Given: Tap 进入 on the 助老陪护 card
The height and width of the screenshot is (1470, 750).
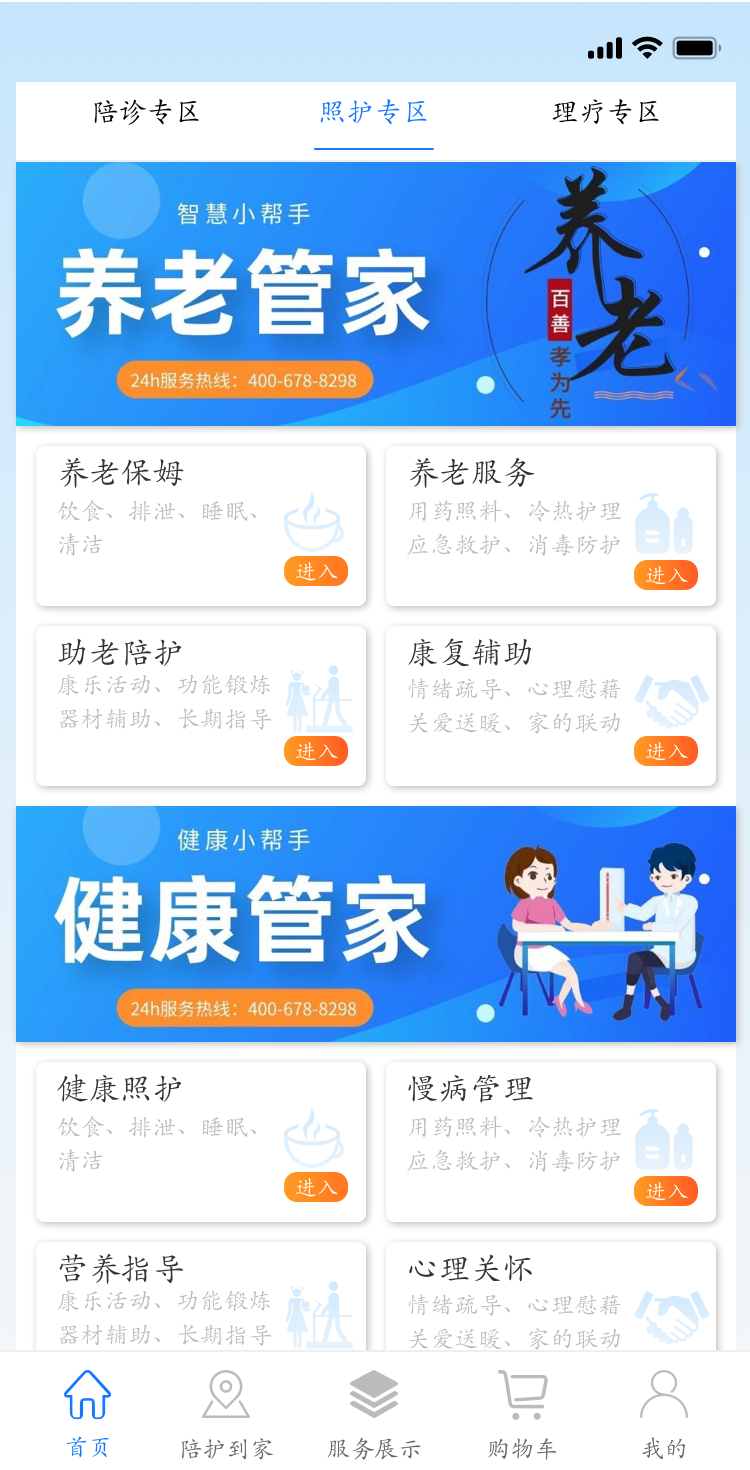Looking at the screenshot, I should 316,751.
